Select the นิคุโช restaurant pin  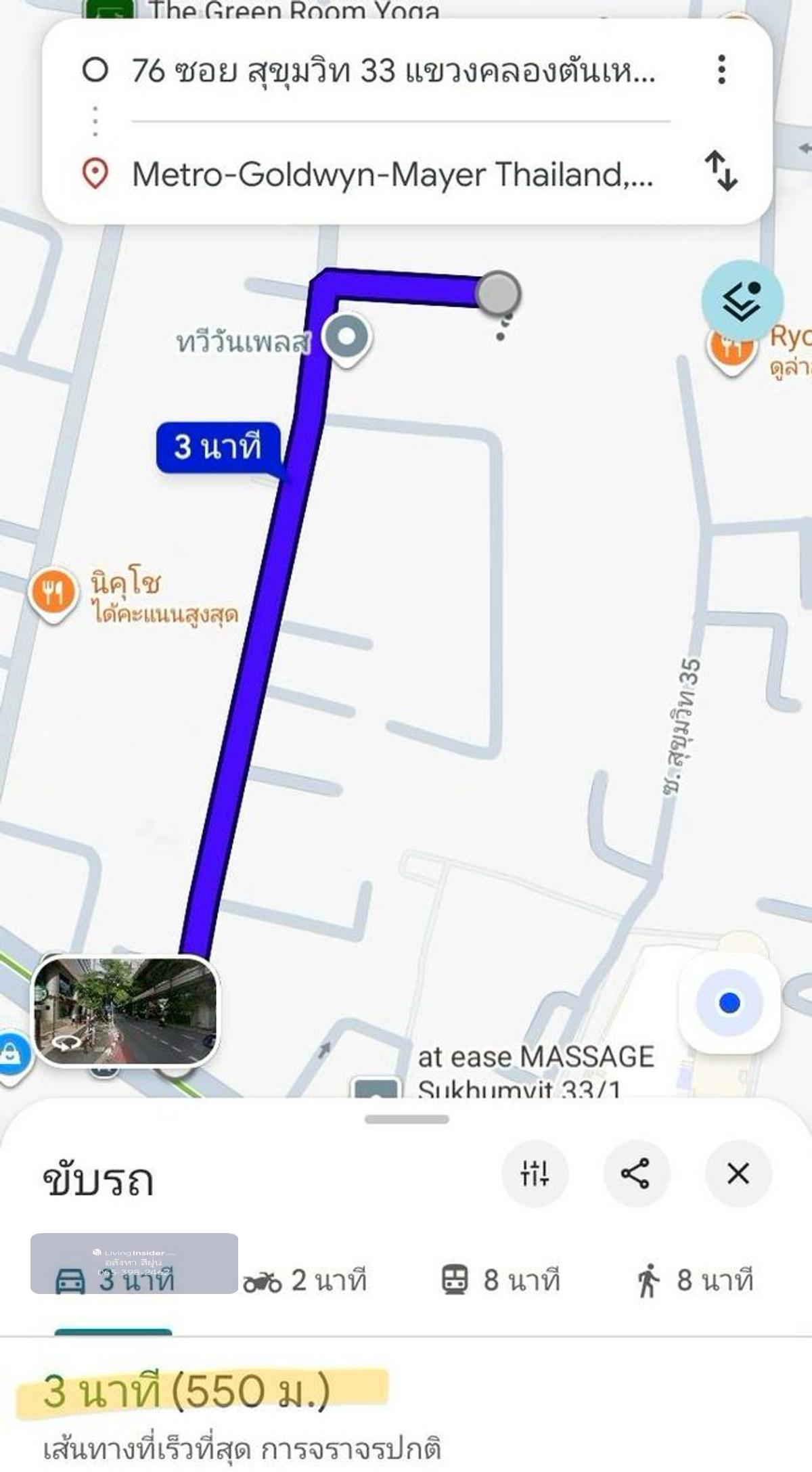[x=53, y=593]
